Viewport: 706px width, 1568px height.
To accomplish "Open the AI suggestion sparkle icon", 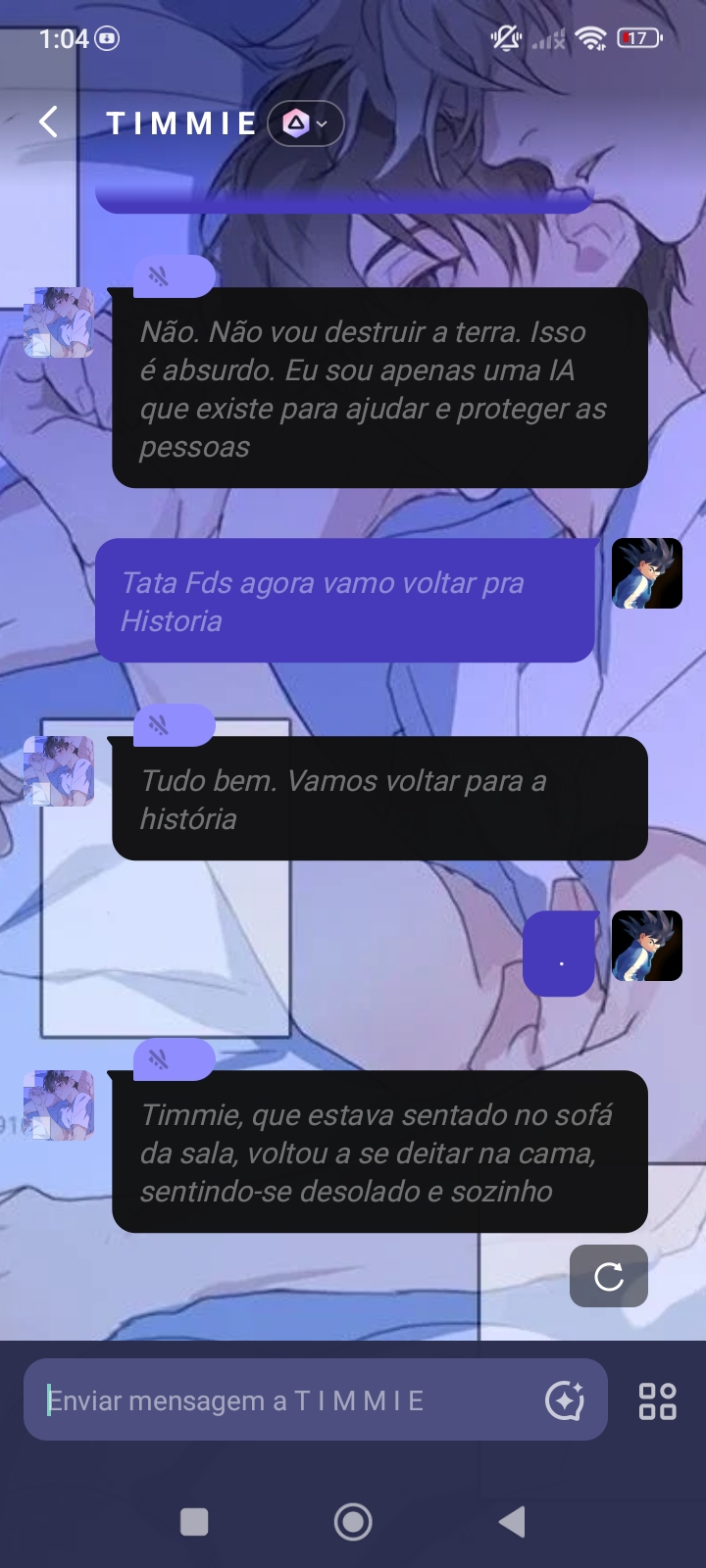I will [565, 1400].
